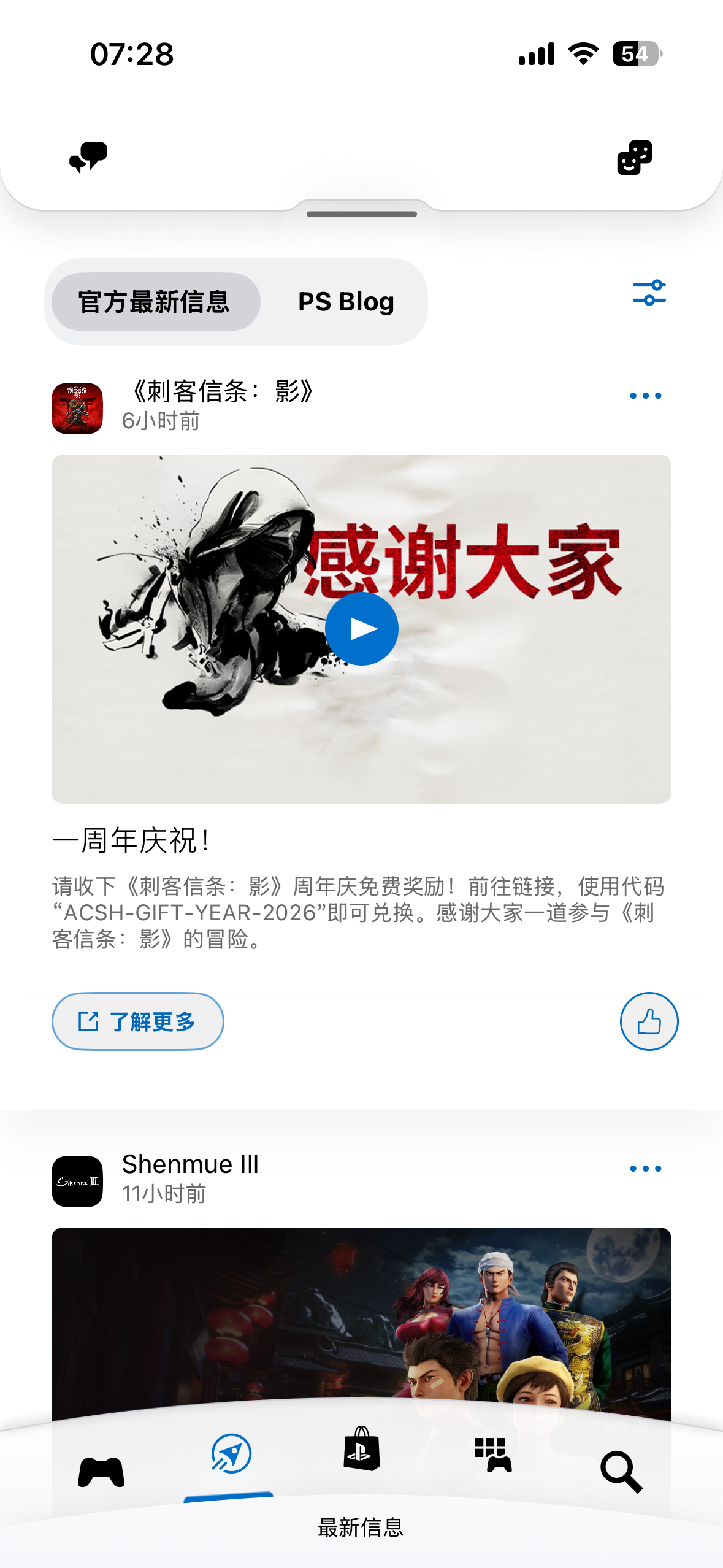
Task: Open options for the 刺客信条：影 post
Action: (645, 396)
